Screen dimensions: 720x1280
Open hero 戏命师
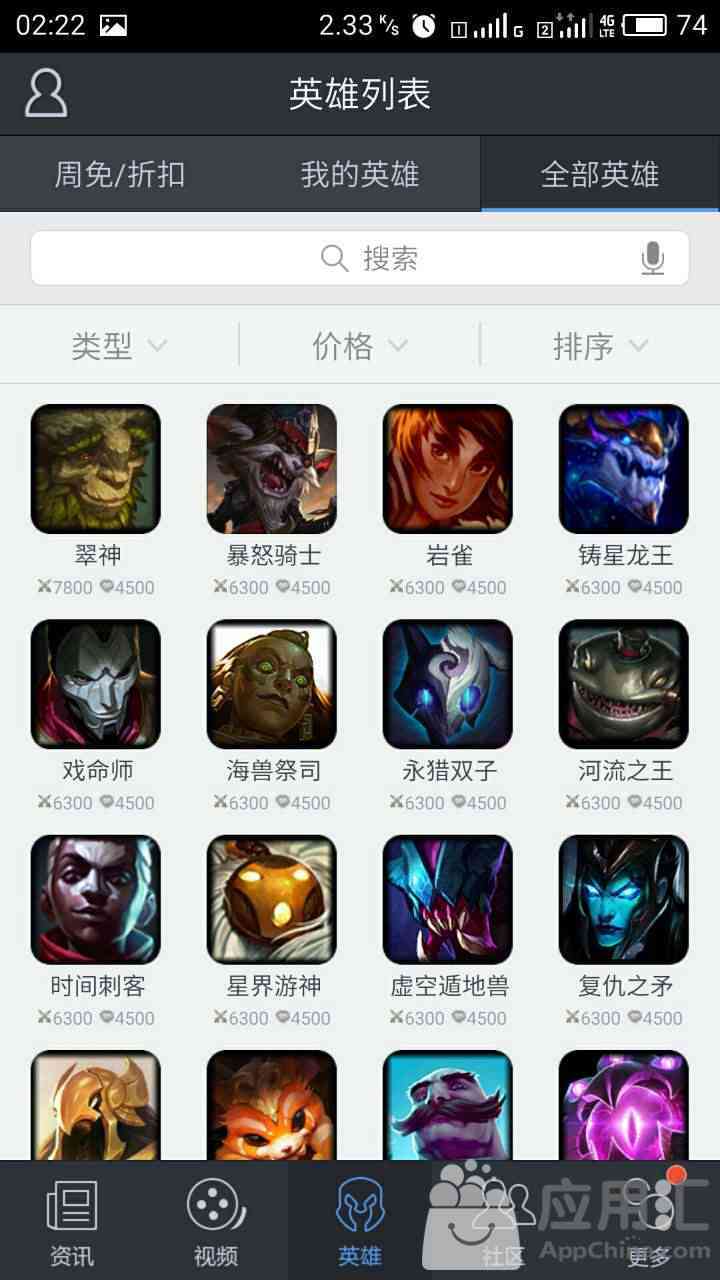(x=96, y=684)
